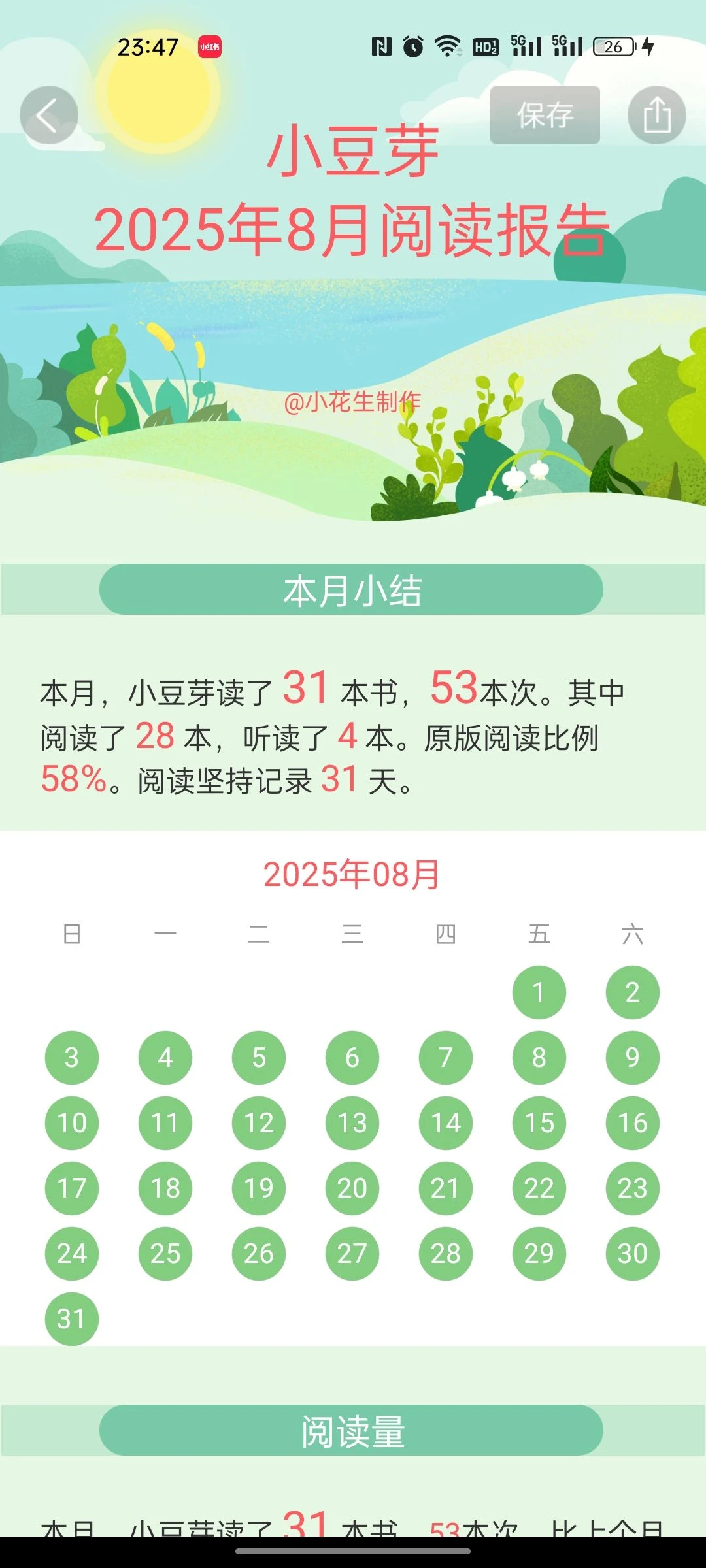The height and width of the screenshot is (1568, 706).
Task: Share the reading report
Action: tap(656, 115)
